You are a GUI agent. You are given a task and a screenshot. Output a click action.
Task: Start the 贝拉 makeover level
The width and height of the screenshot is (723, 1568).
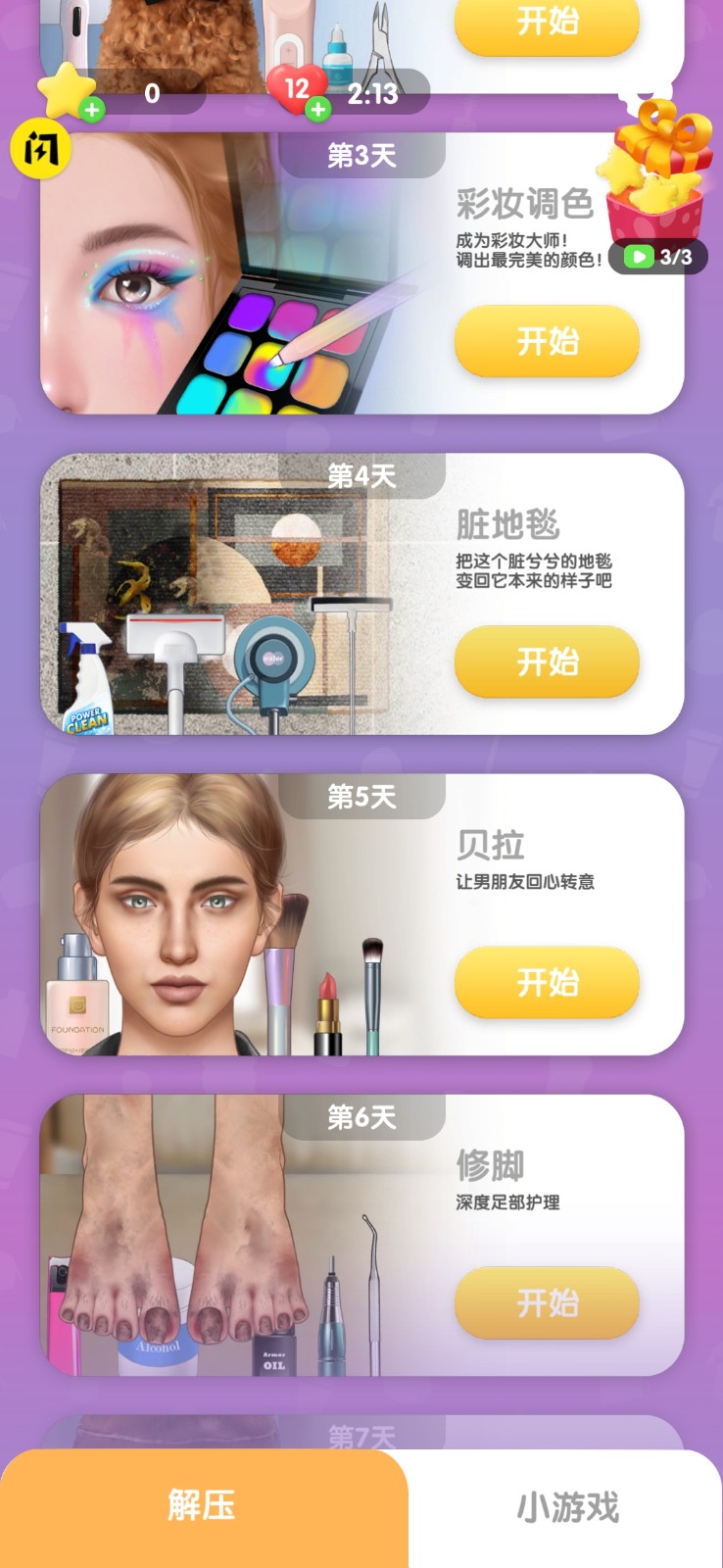coord(546,983)
